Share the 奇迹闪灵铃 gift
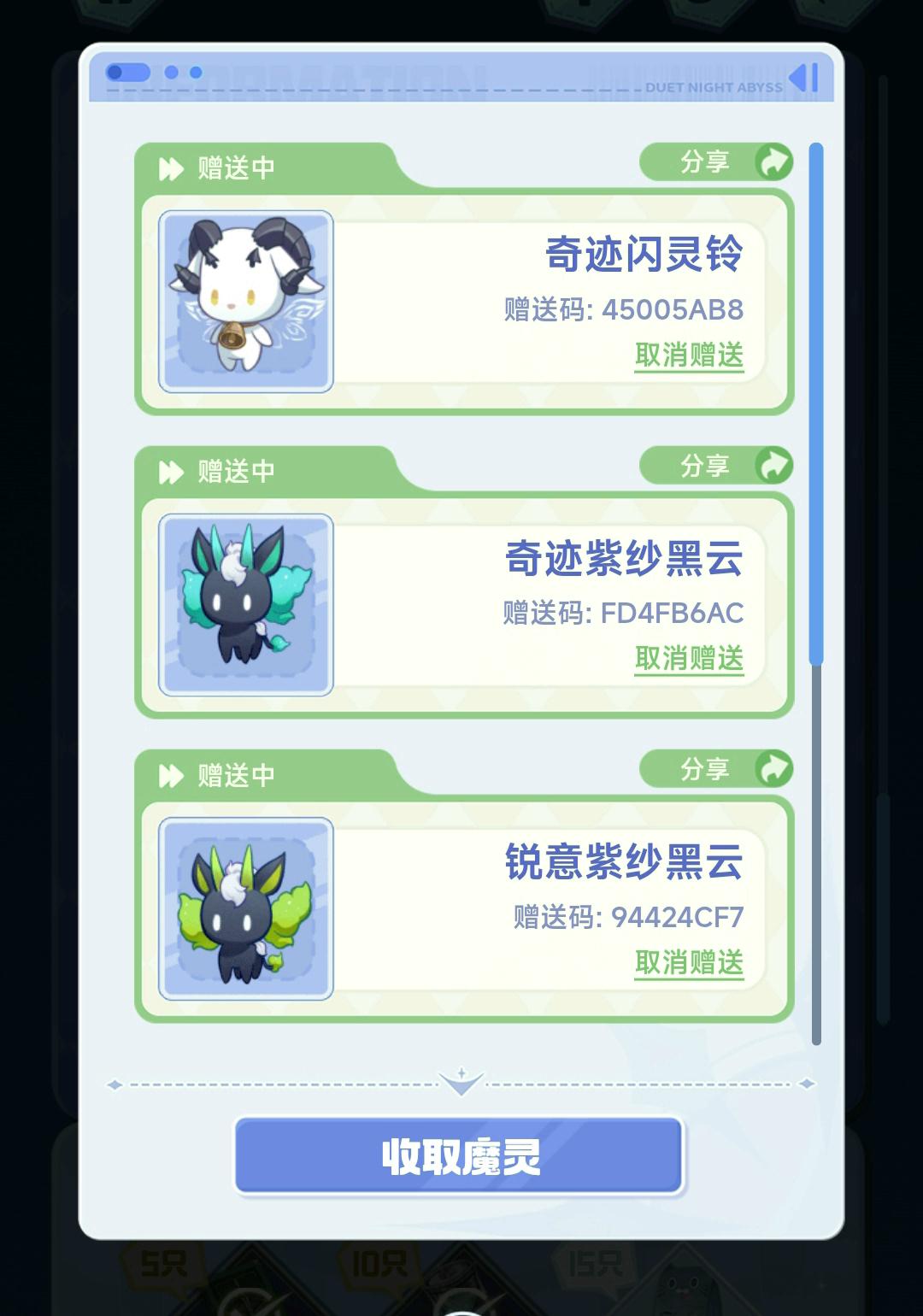 716,162
